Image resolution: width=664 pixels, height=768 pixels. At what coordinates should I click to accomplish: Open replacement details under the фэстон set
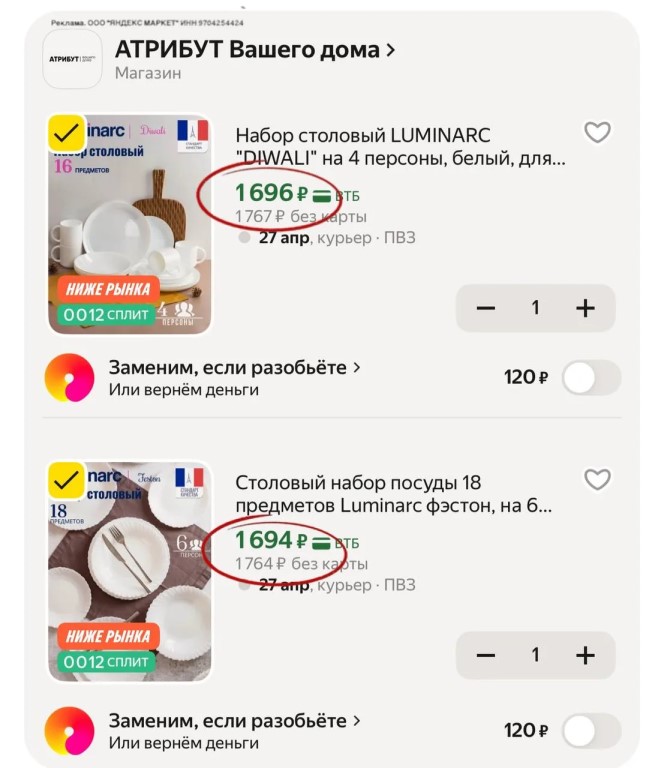click(x=234, y=721)
